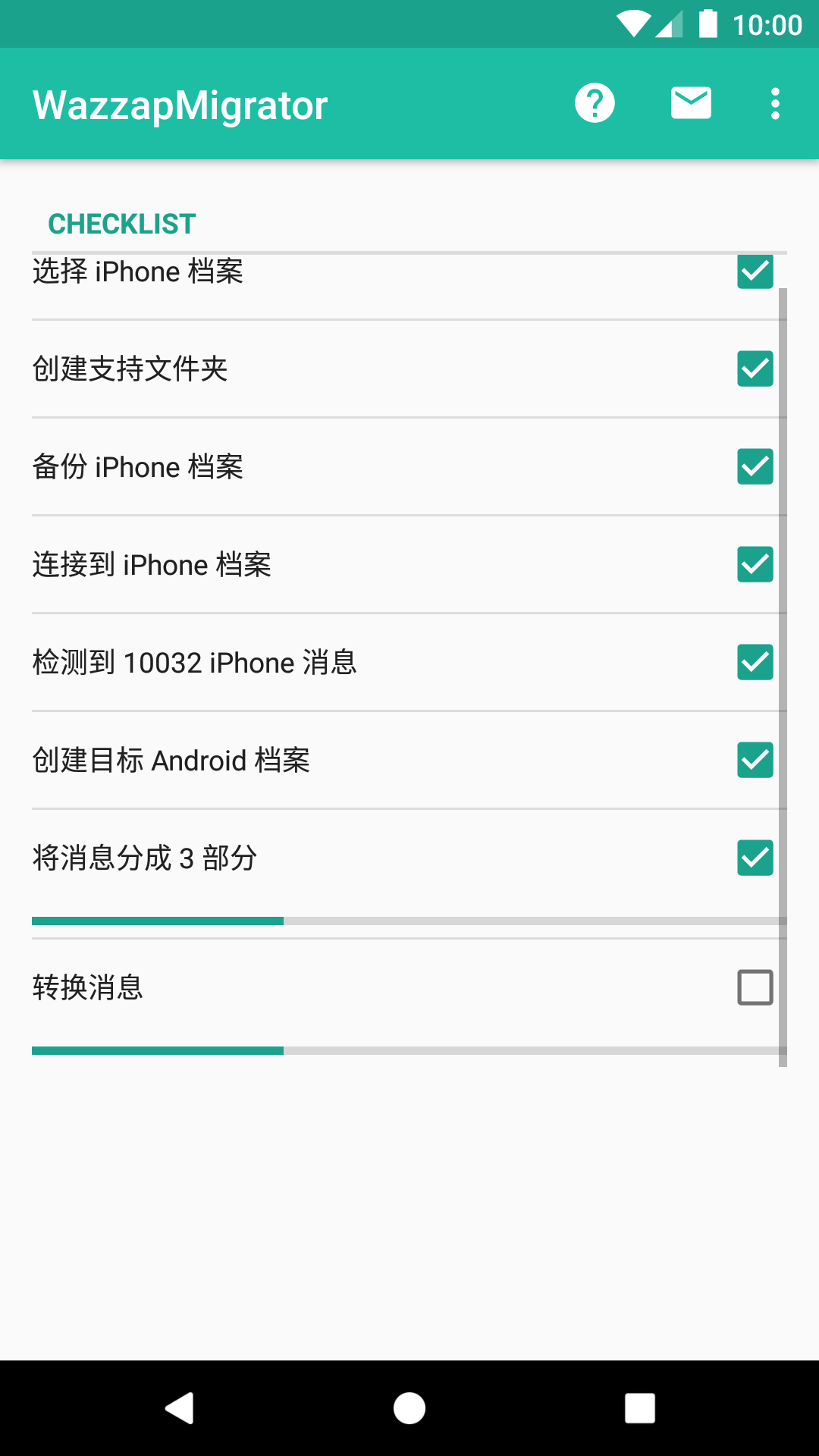Tap the battery indicator icon
This screenshot has height=1456, width=819.
pyautogui.click(x=707, y=24)
